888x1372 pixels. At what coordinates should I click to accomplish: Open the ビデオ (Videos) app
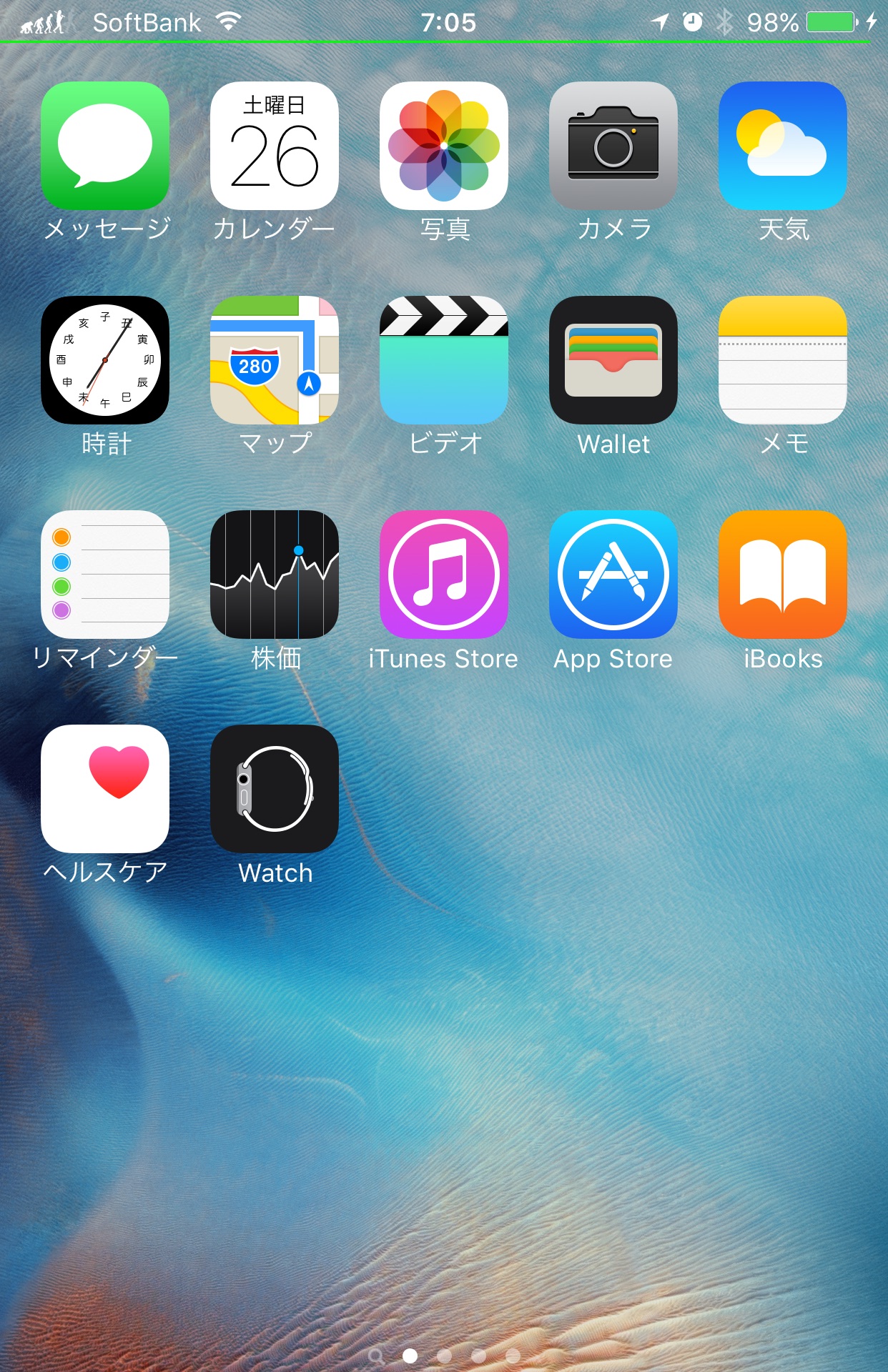point(444,360)
